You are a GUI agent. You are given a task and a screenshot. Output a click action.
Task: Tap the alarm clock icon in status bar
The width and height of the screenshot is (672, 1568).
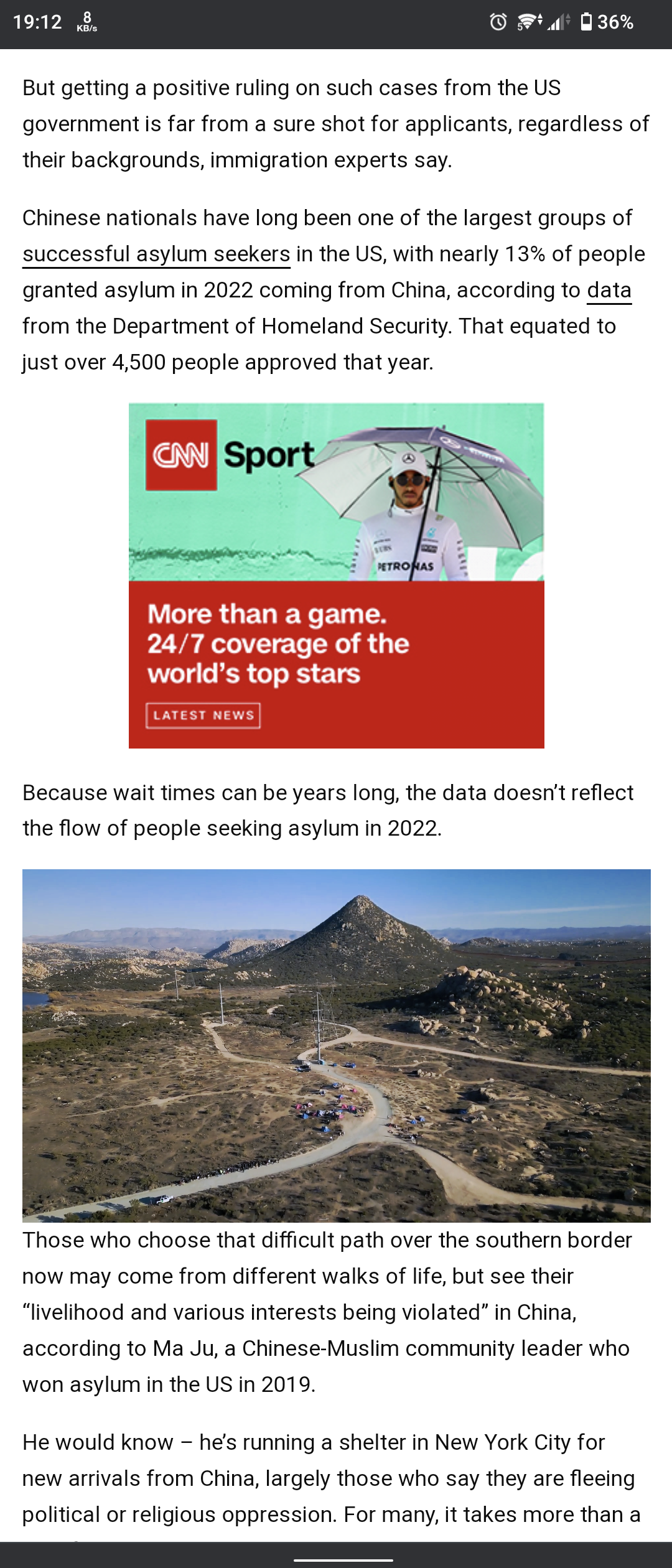[x=498, y=23]
